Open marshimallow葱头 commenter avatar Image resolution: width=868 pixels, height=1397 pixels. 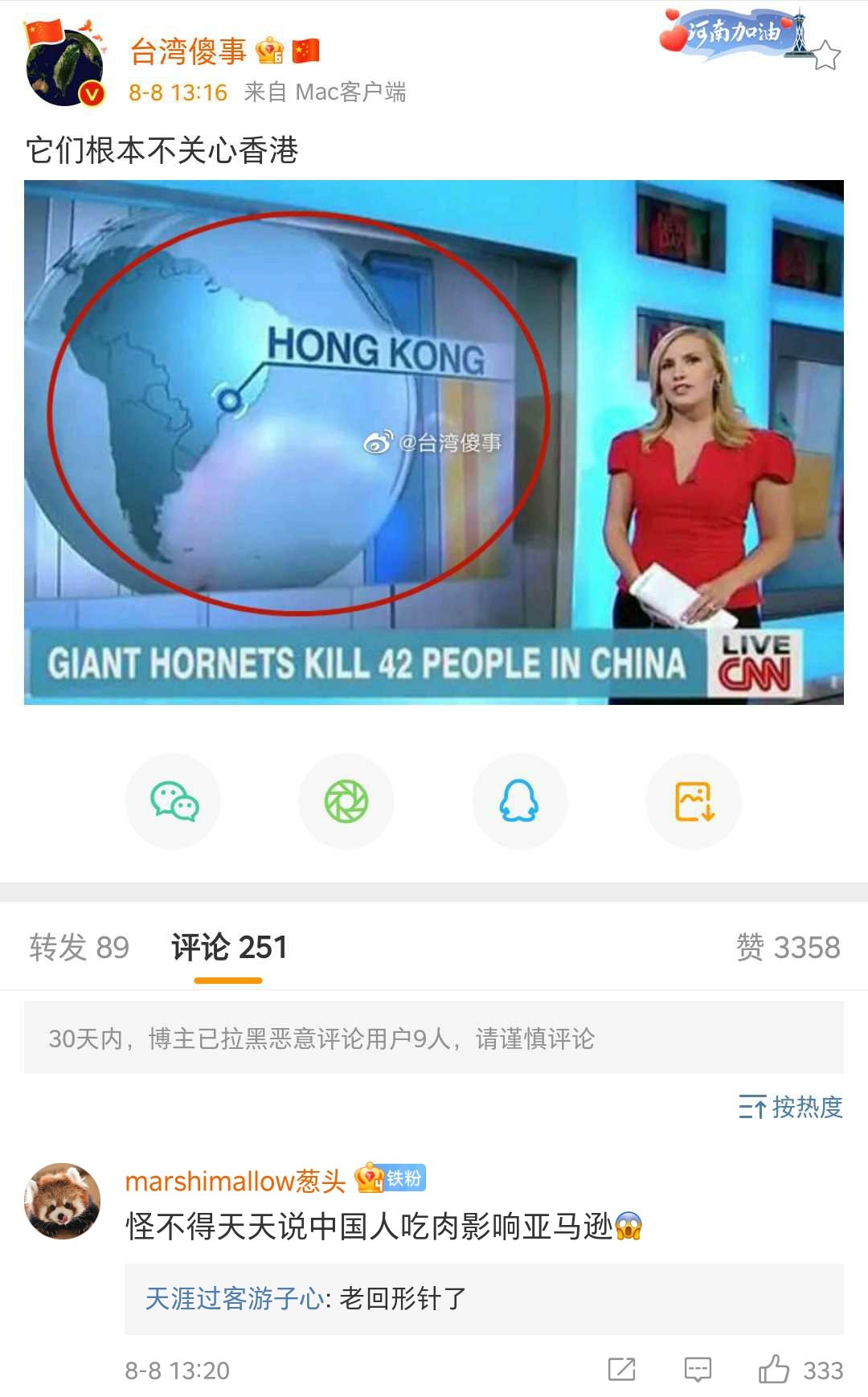coord(63,1201)
